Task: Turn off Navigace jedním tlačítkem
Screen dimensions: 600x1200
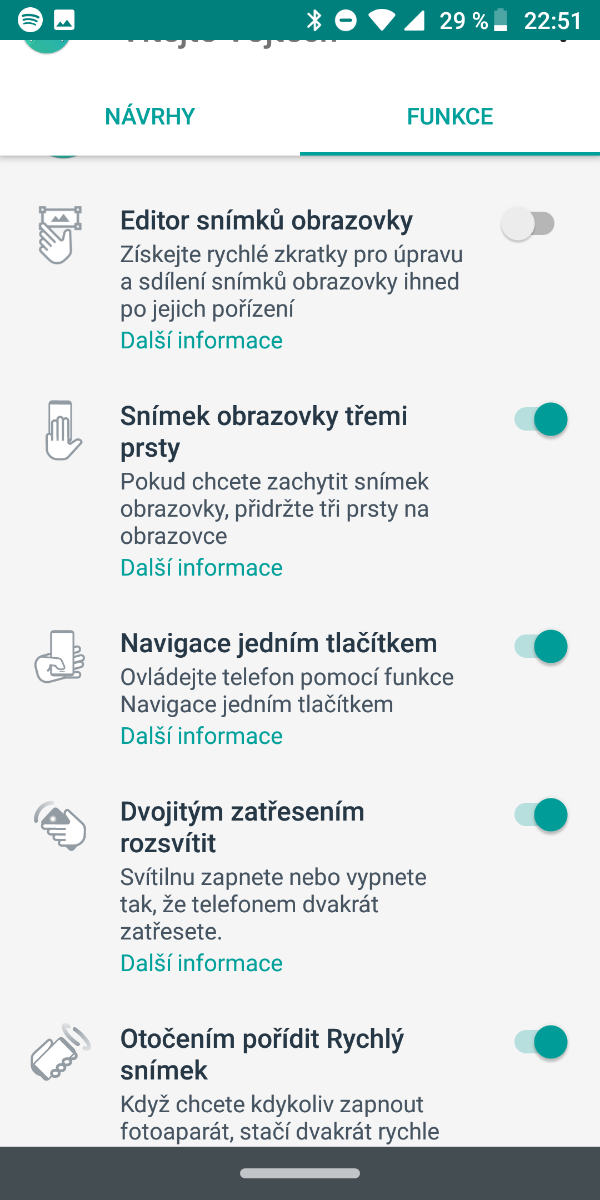Action: (541, 646)
